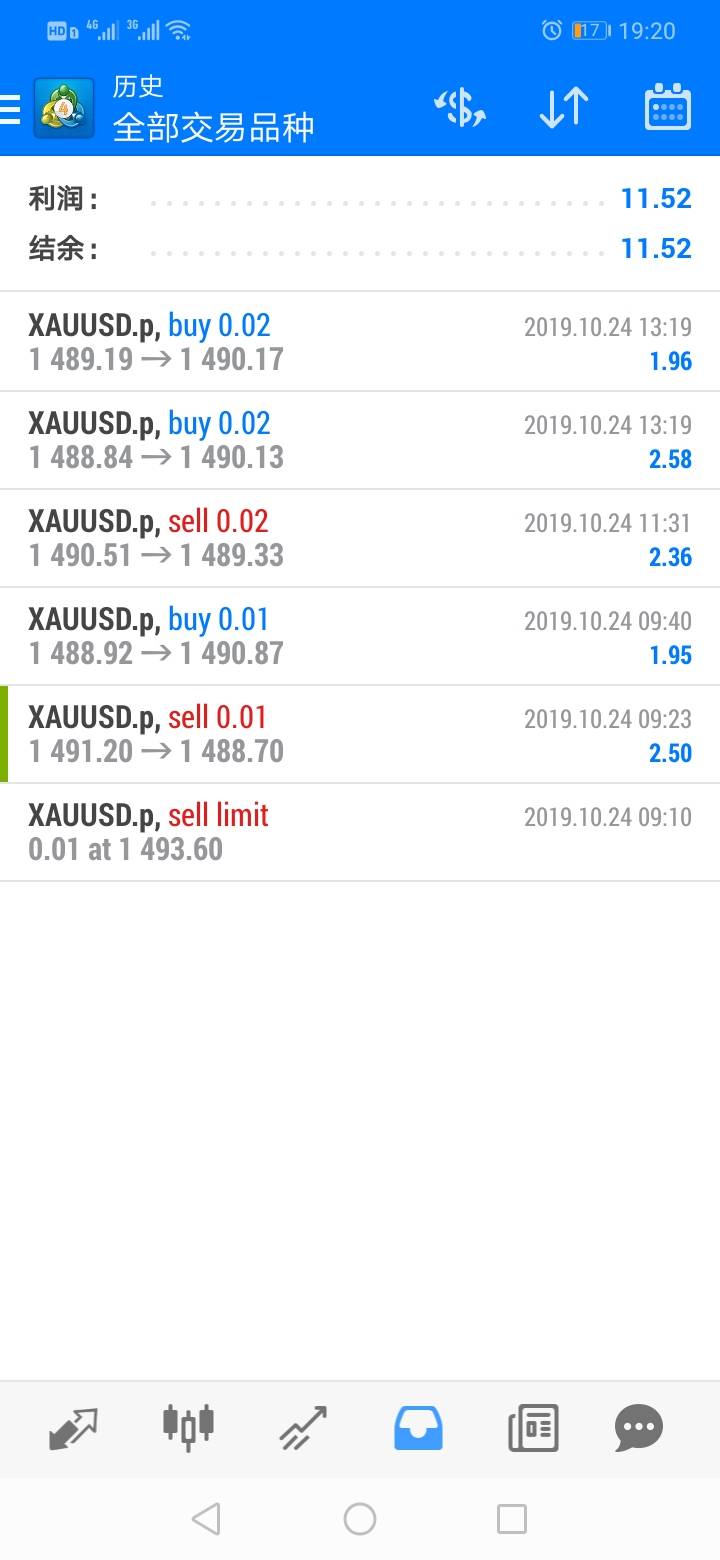Open the buy 0.02 trade at 1 489.19
This screenshot has width=720, height=1560.
(x=360, y=342)
